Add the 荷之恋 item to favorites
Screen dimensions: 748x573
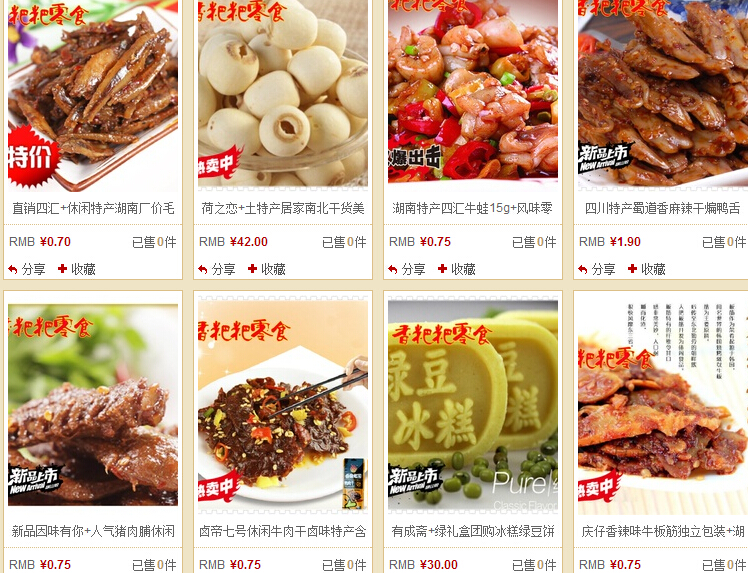[x=267, y=269]
